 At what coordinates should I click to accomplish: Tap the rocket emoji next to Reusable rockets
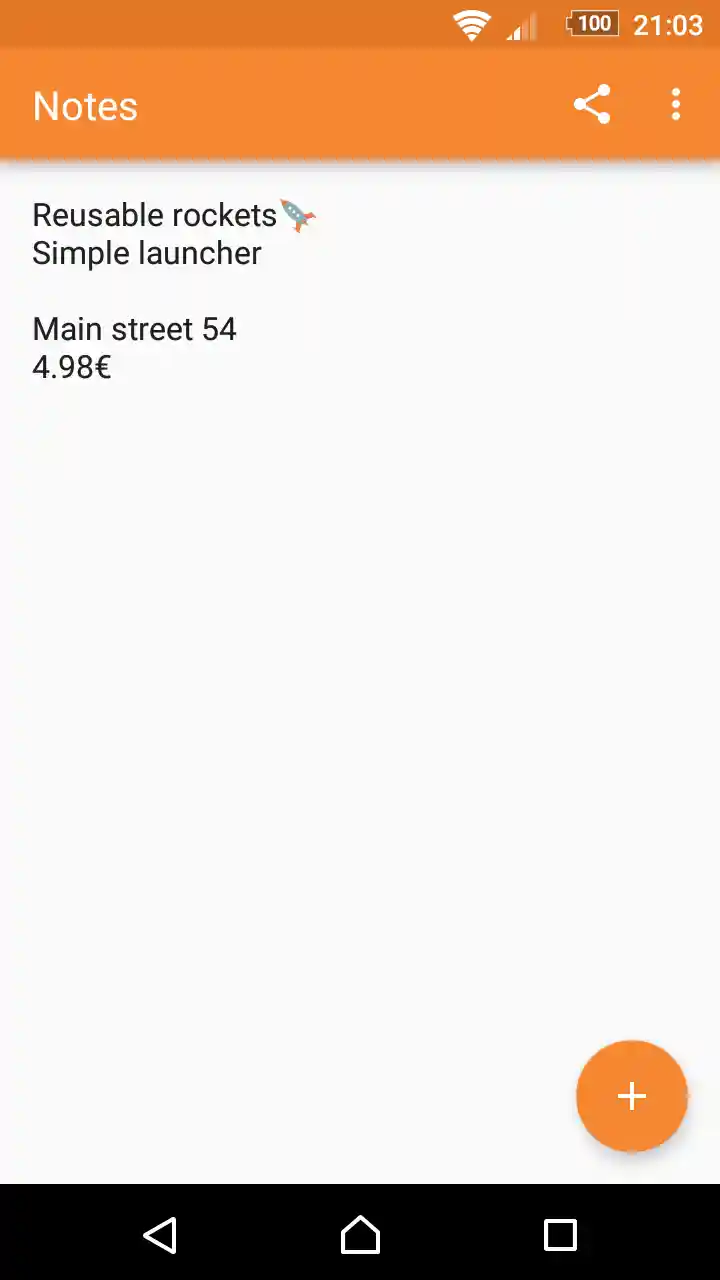[x=298, y=213]
